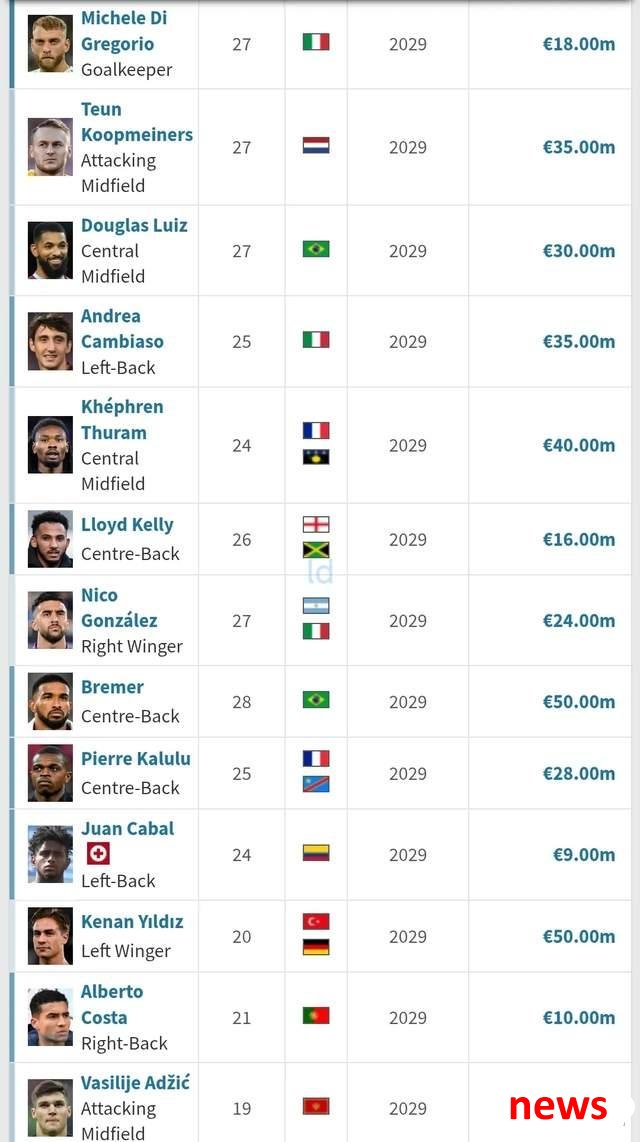Select the Andrea Cambiaso name link
The width and height of the screenshot is (640, 1142).
pos(122,328)
